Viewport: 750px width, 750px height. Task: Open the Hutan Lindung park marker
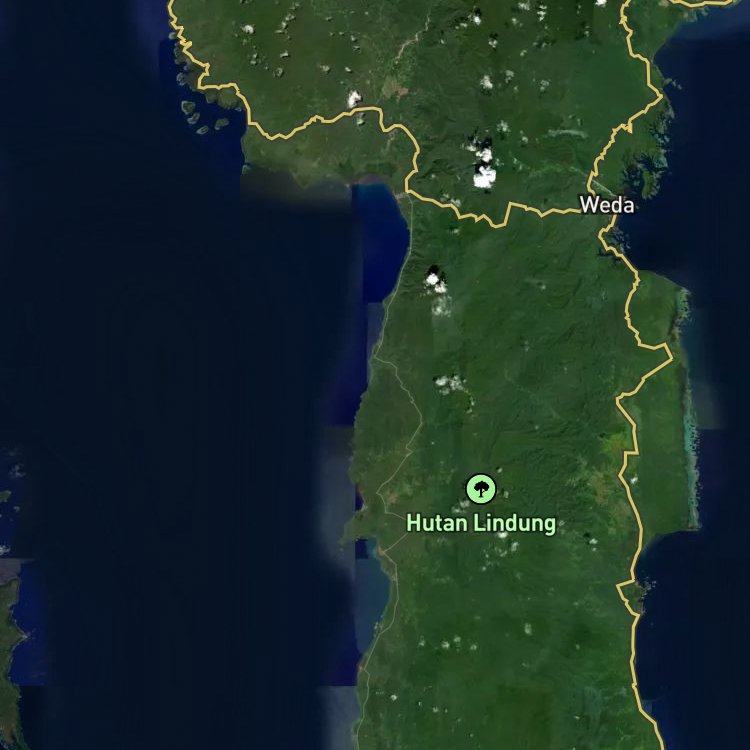[481, 489]
